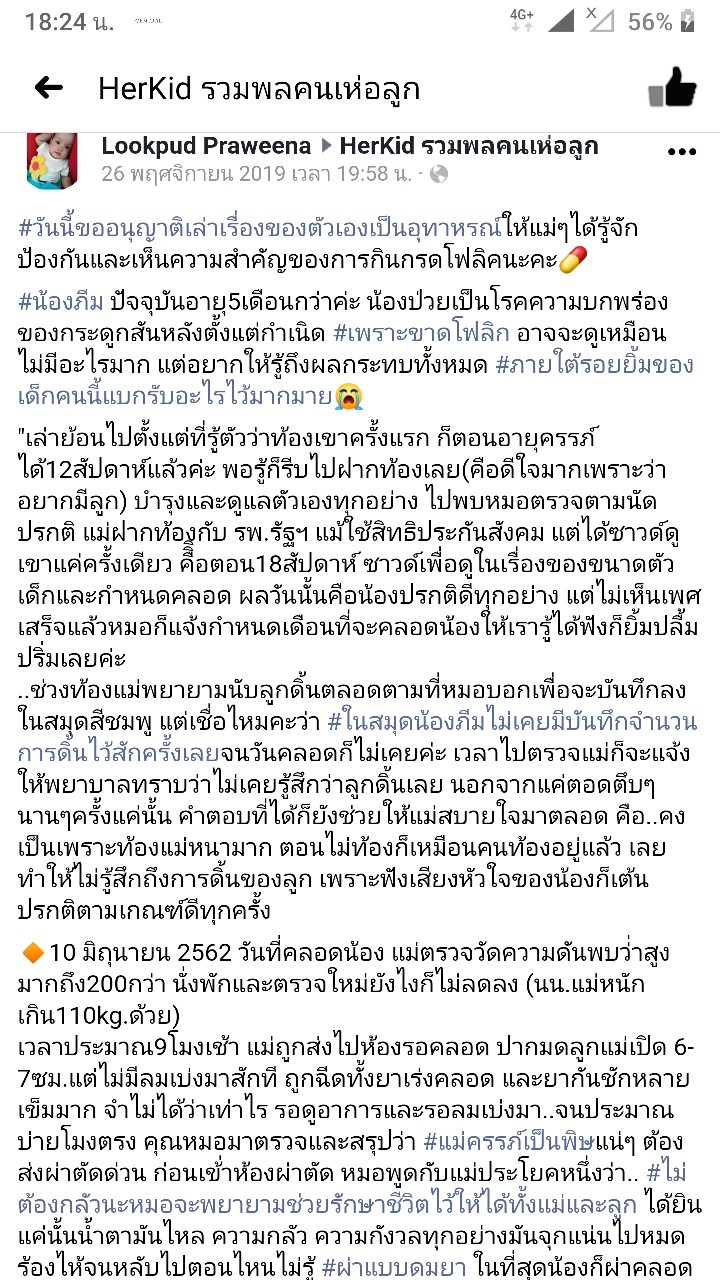Viewport: 720px width, 1280px height.
Task: Open Lookpud Praweena's profile picture
Action: coord(52,160)
